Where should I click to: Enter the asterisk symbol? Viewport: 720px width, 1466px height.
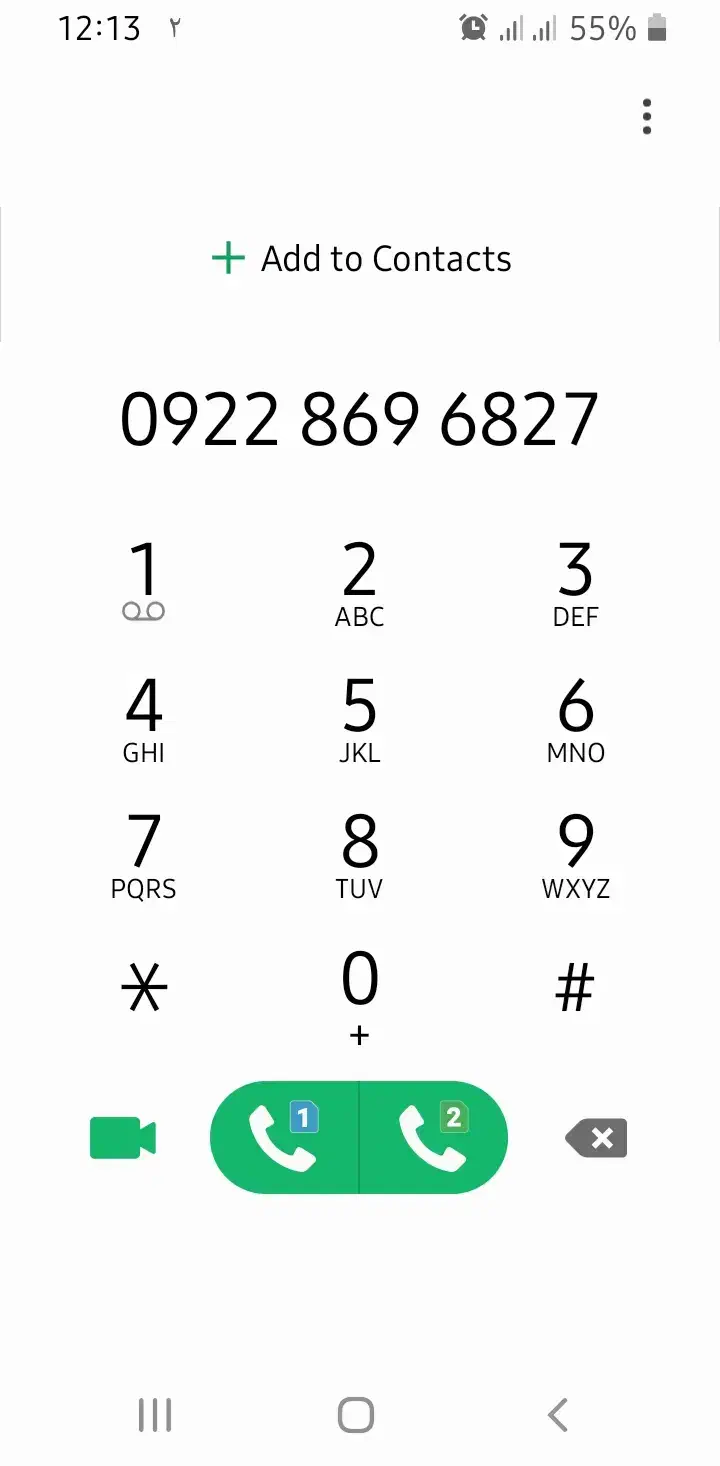tap(144, 988)
